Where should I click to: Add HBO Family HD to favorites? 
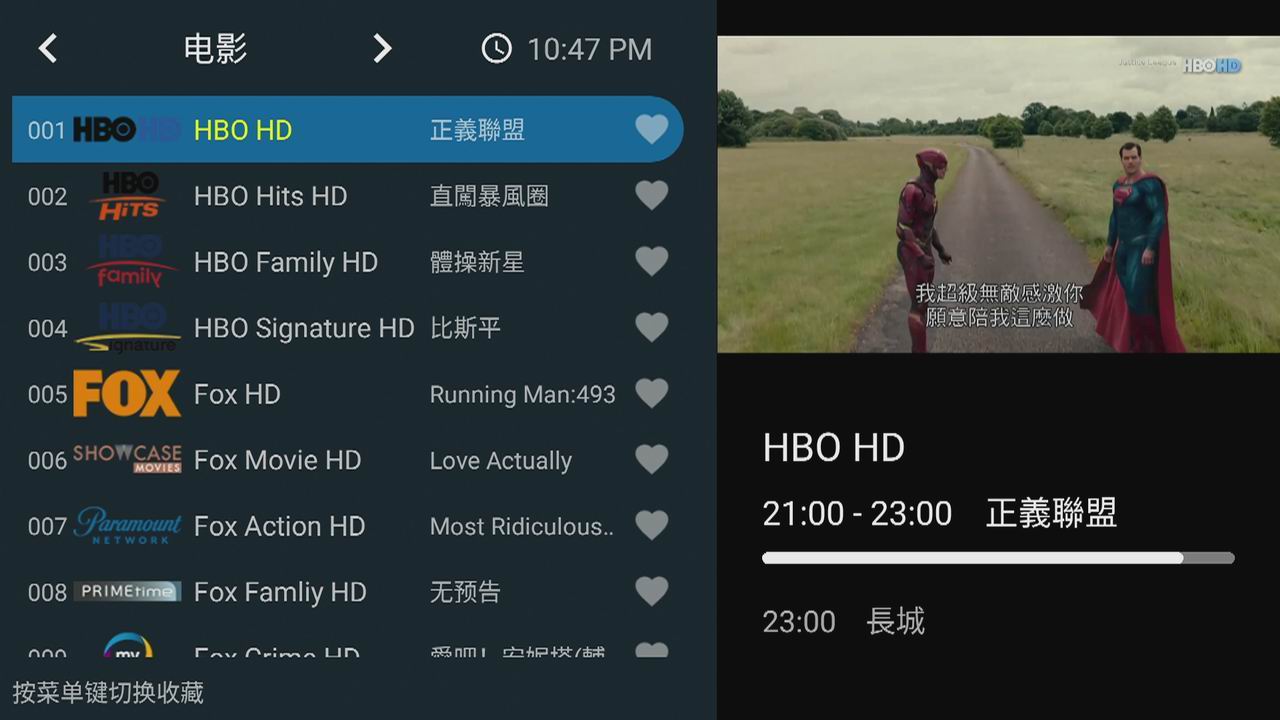[x=651, y=261]
